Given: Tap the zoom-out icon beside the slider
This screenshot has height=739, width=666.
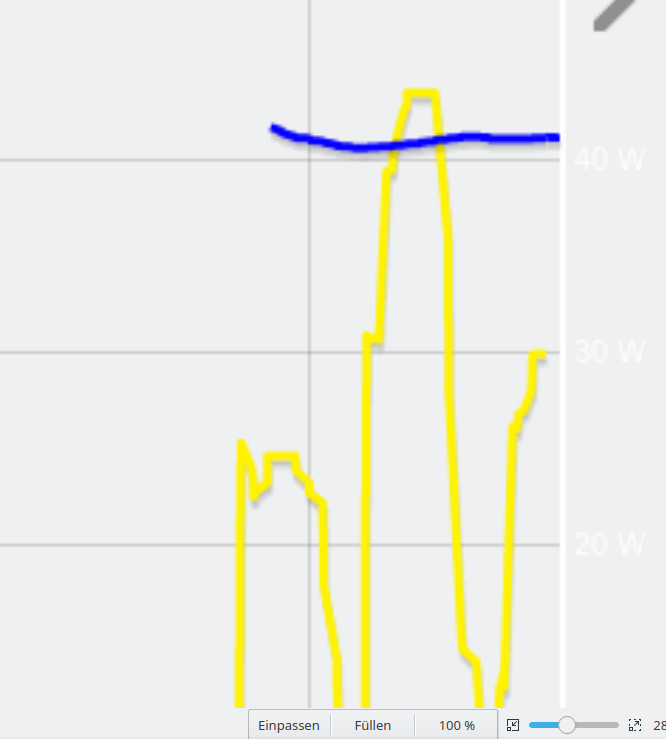Looking at the screenshot, I should click(513, 725).
